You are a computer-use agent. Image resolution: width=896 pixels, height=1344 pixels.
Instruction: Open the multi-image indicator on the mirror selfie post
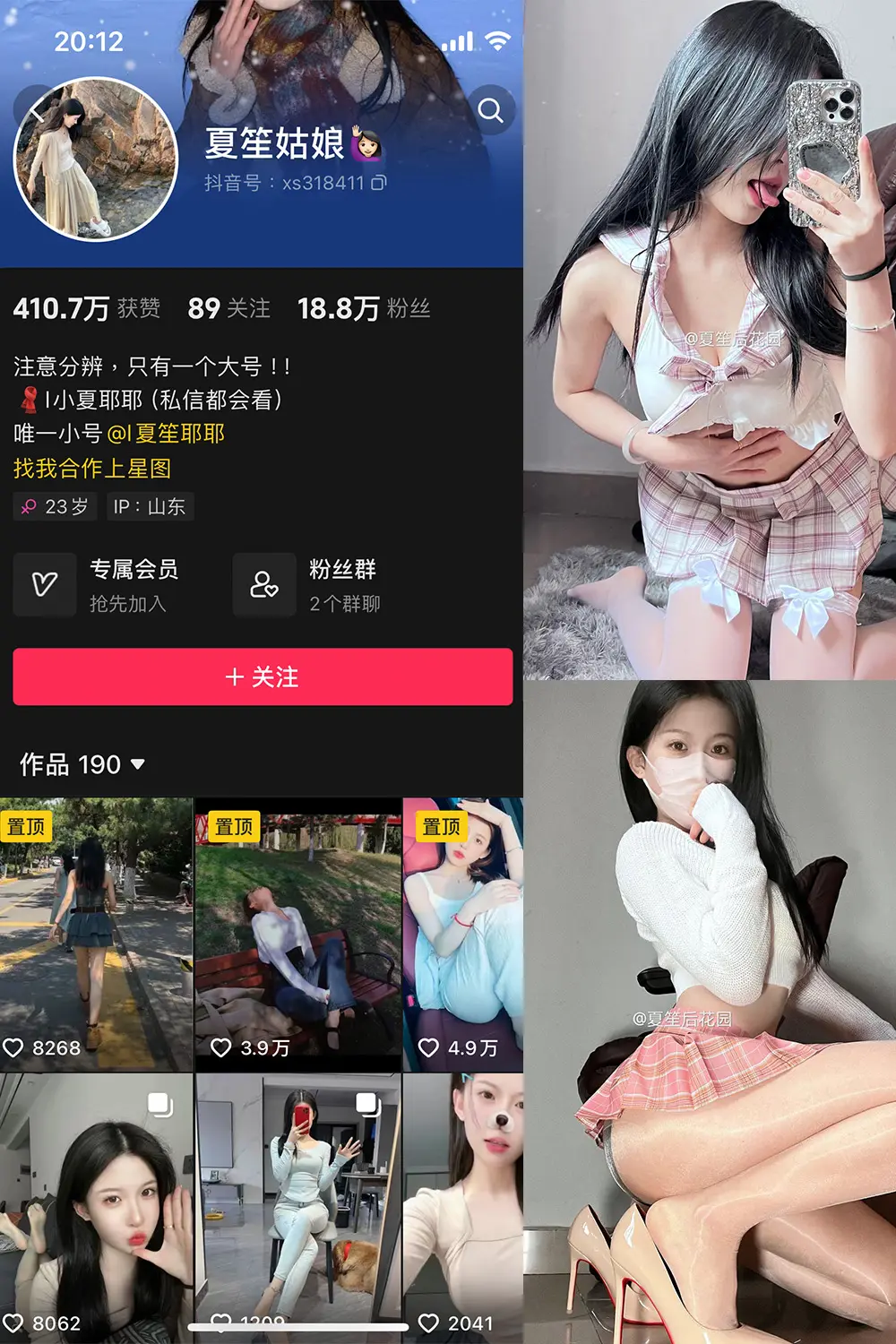tap(366, 1104)
